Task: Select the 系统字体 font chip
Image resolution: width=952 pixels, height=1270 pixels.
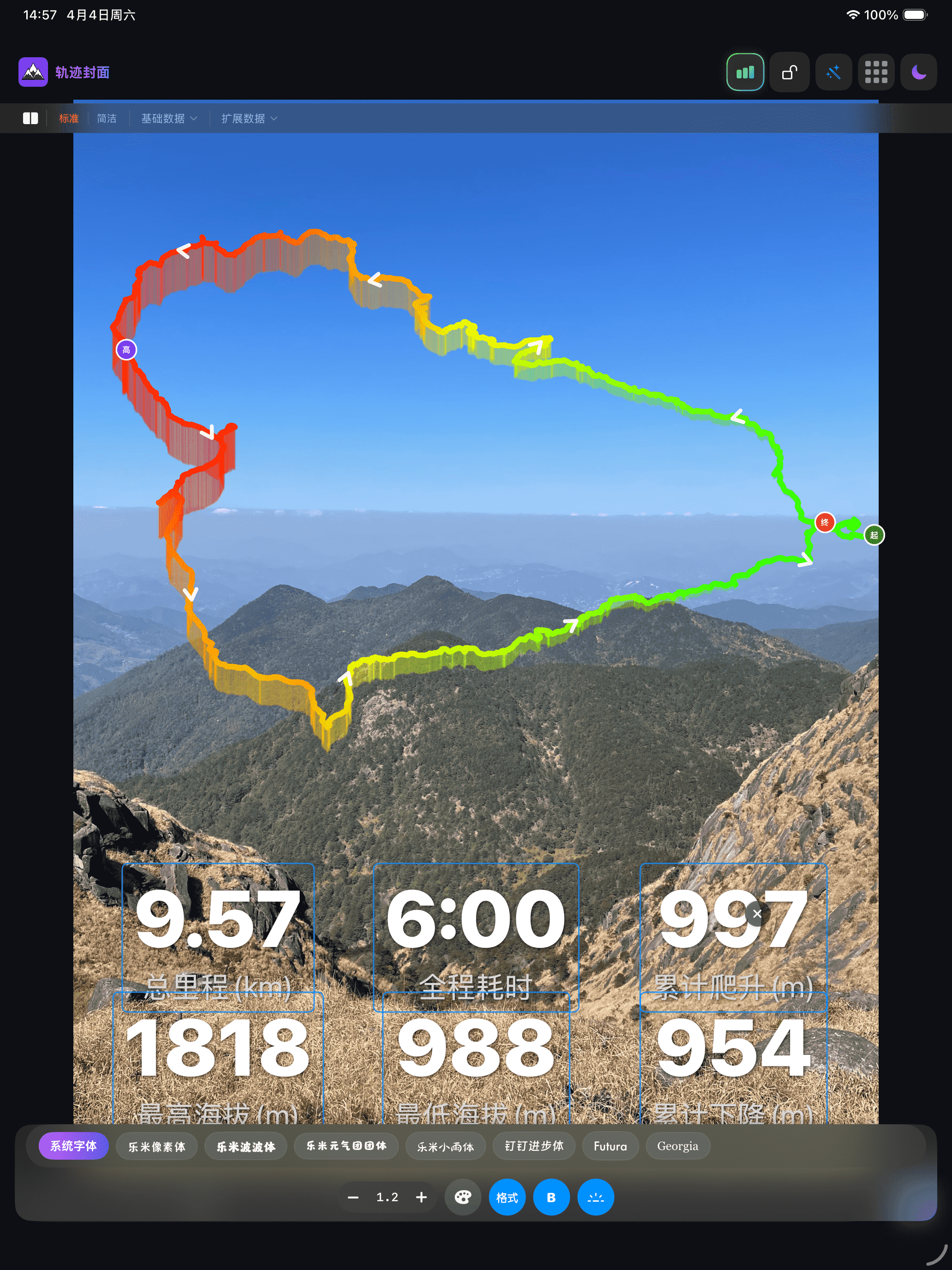Action: [x=73, y=1146]
